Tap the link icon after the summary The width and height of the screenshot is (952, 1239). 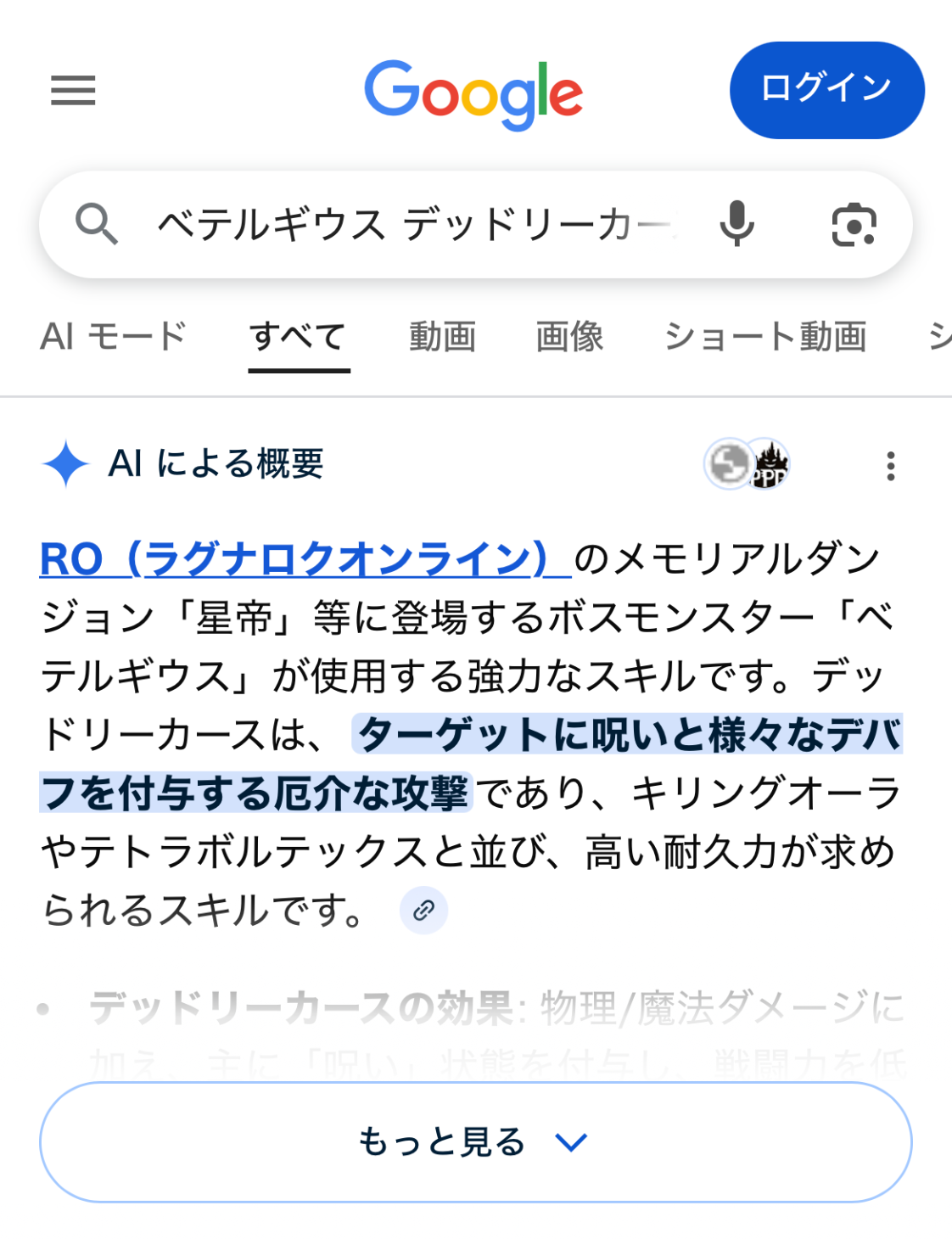coord(423,911)
